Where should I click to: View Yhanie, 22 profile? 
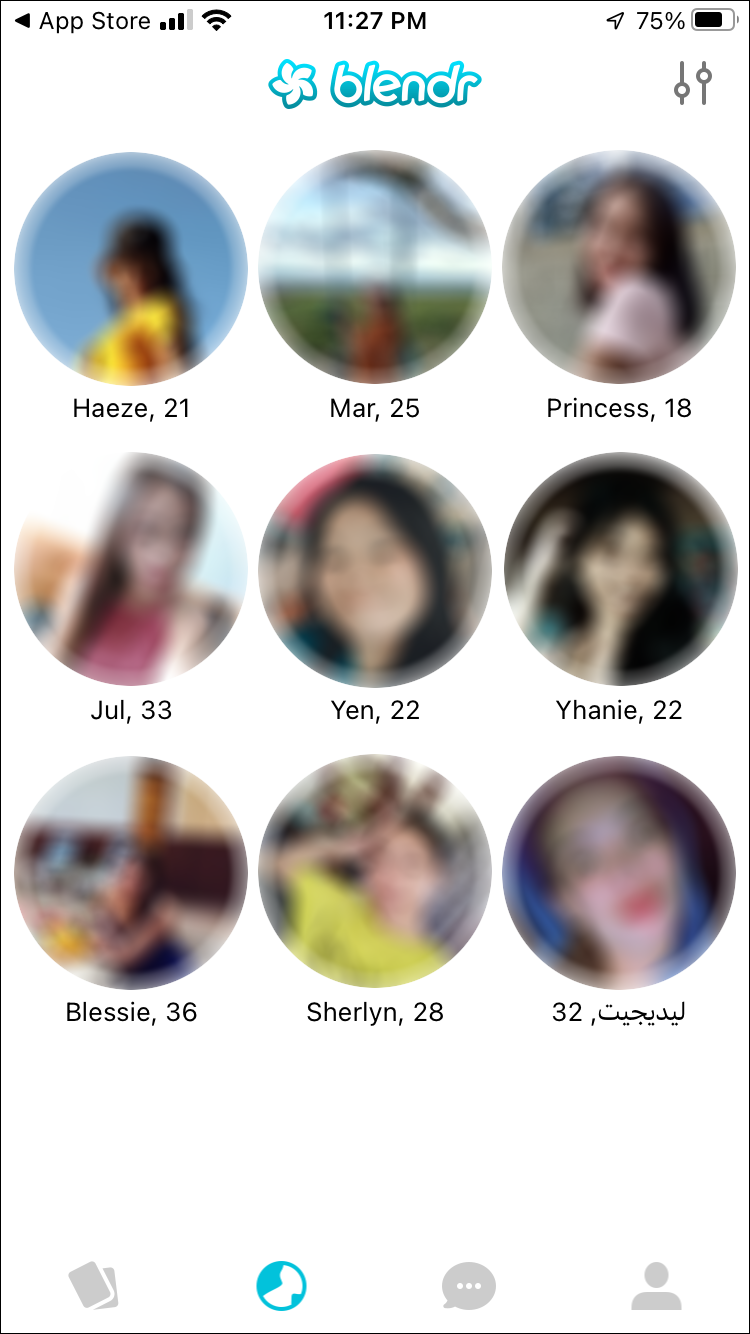(619, 570)
